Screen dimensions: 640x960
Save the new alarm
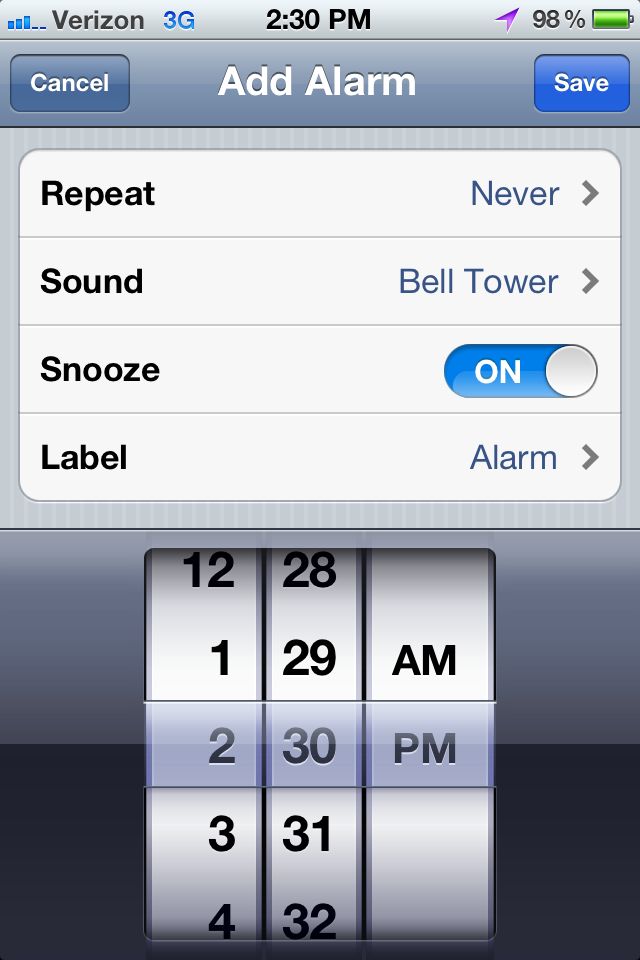tap(581, 83)
